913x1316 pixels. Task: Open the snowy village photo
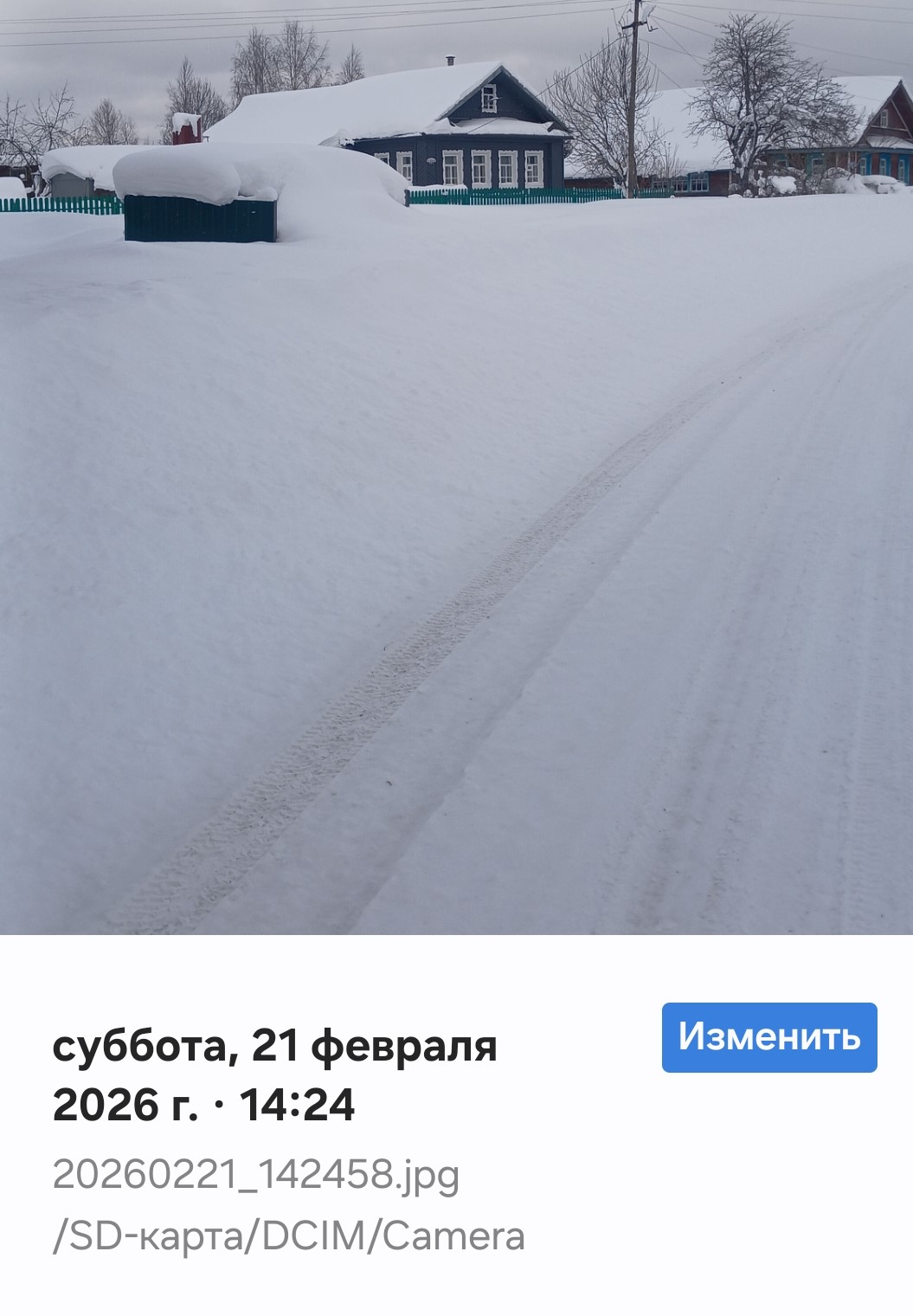[456, 468]
